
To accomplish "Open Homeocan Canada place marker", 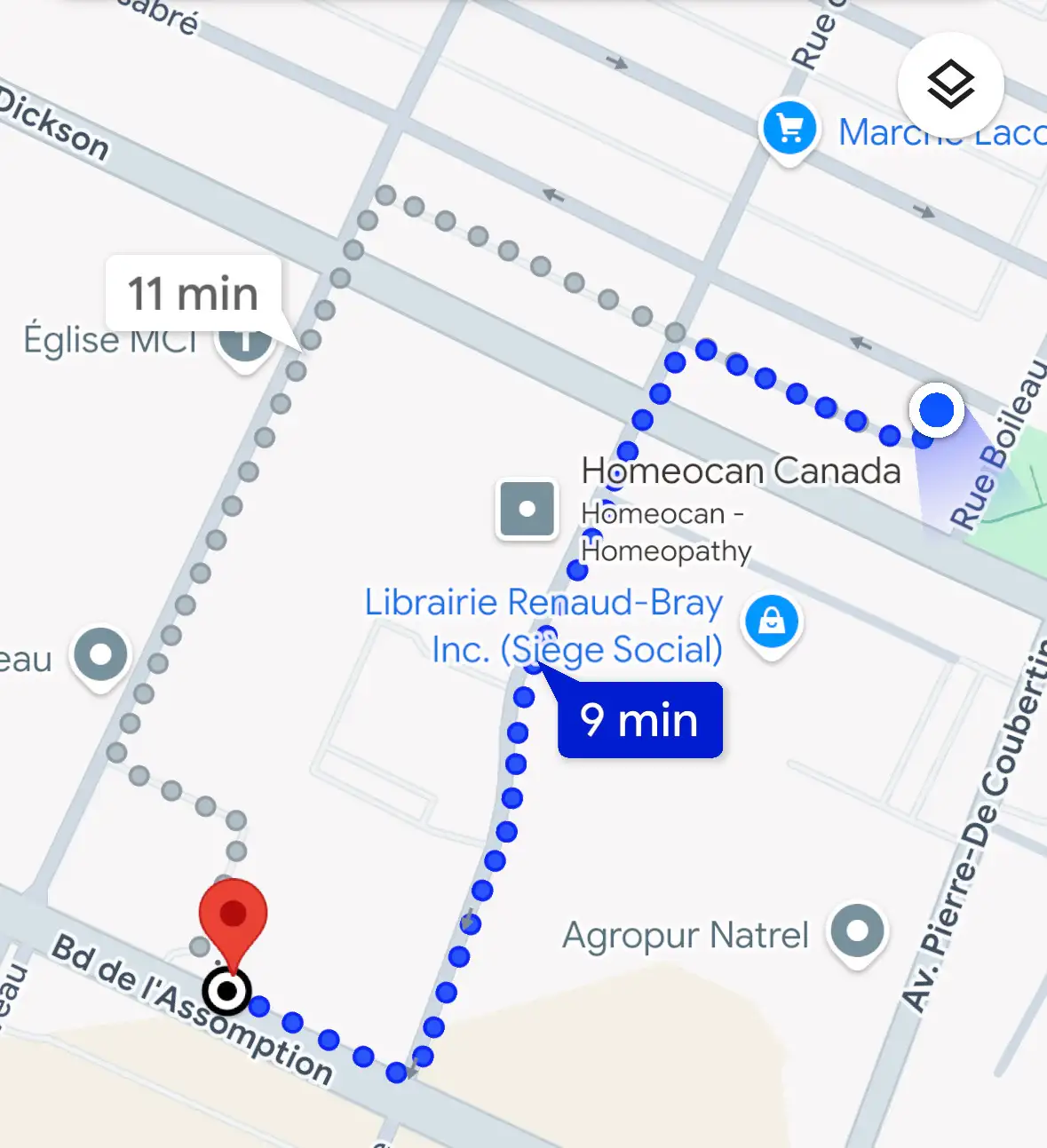I will tap(527, 509).
